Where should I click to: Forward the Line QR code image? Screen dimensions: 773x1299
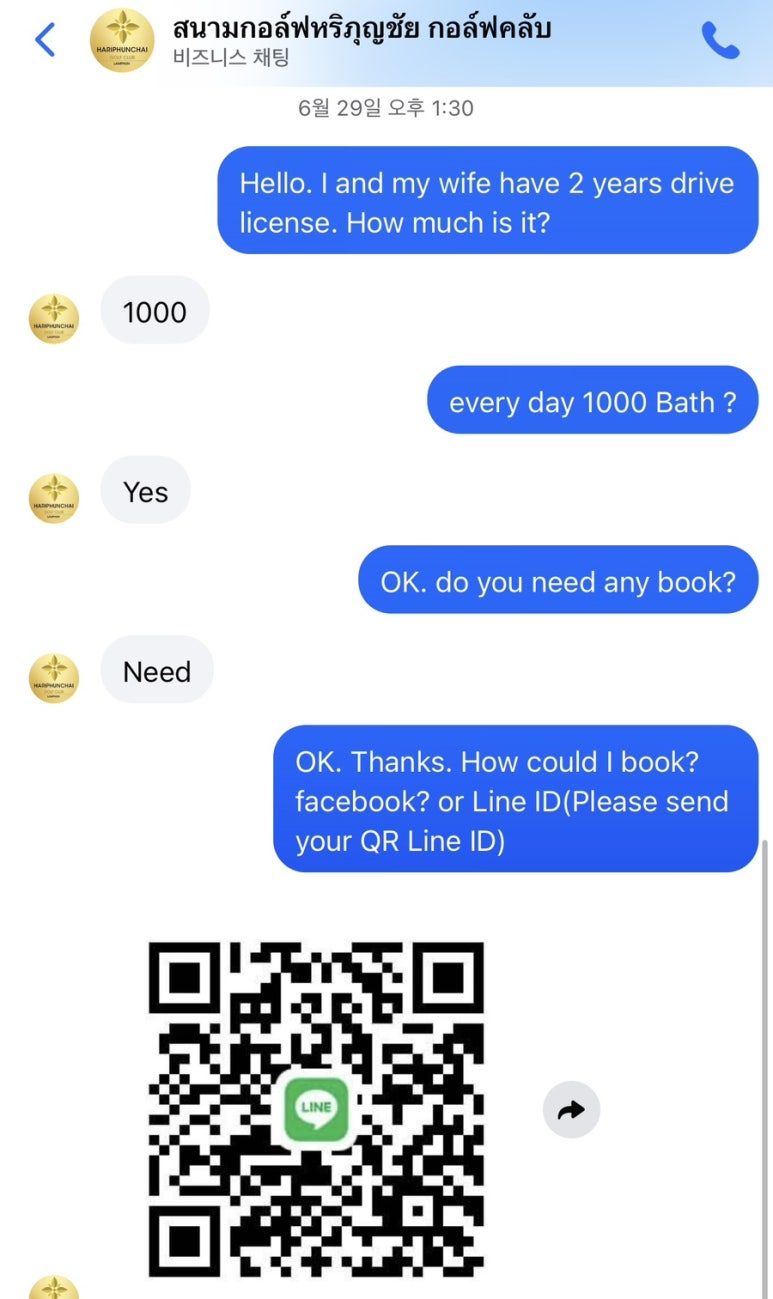click(571, 1109)
